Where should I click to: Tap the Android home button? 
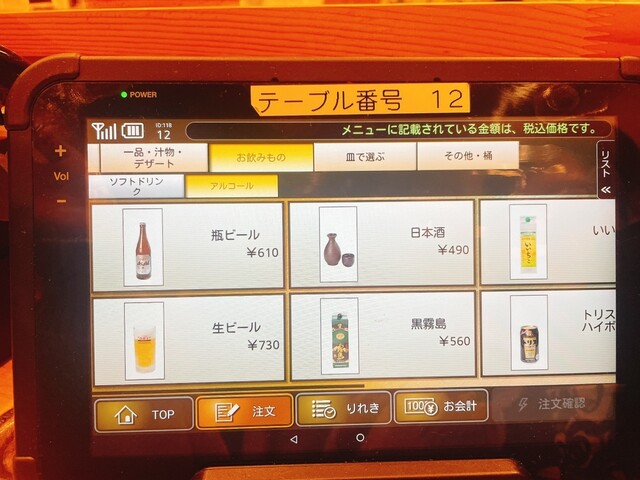(360, 437)
